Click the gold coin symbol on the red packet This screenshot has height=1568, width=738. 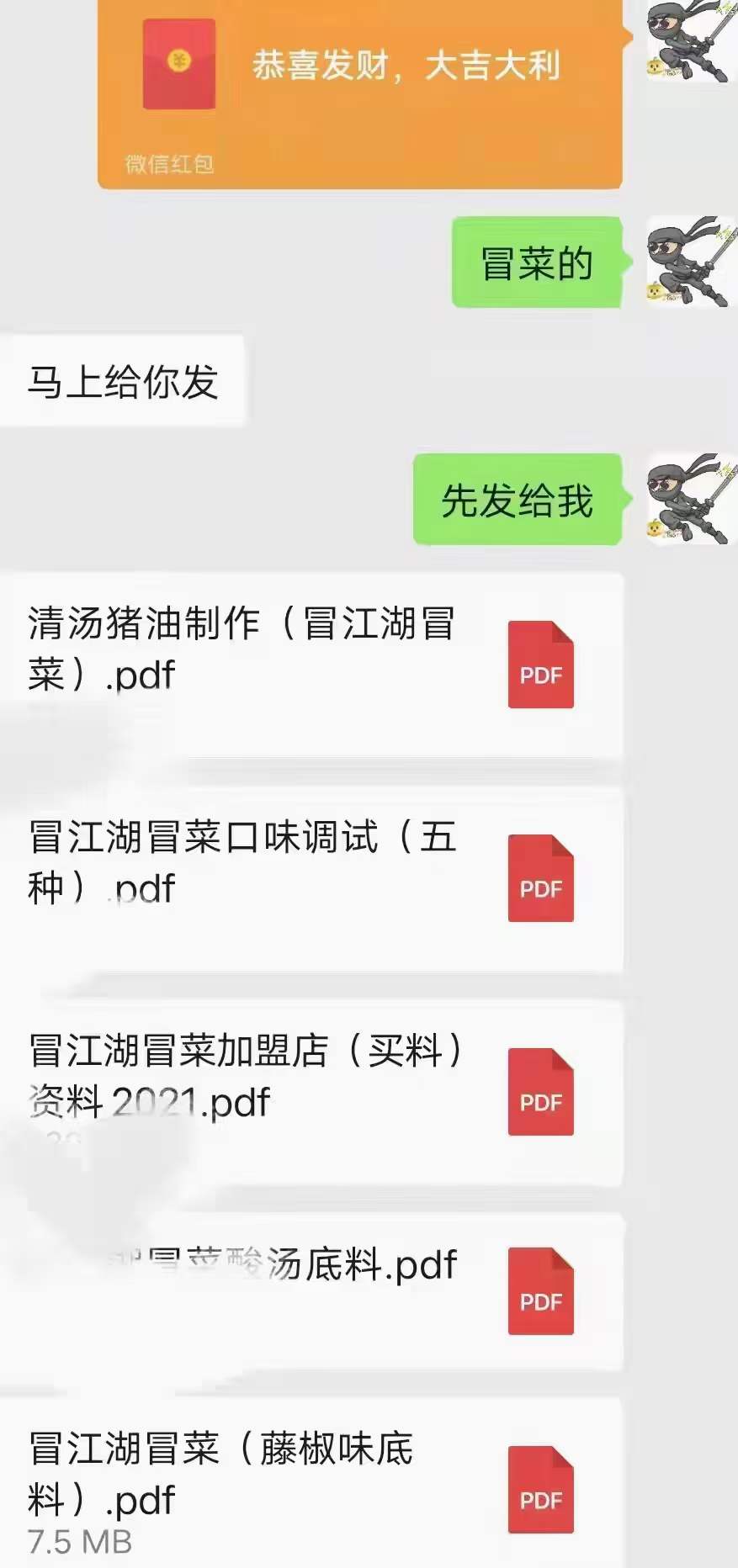179,61
